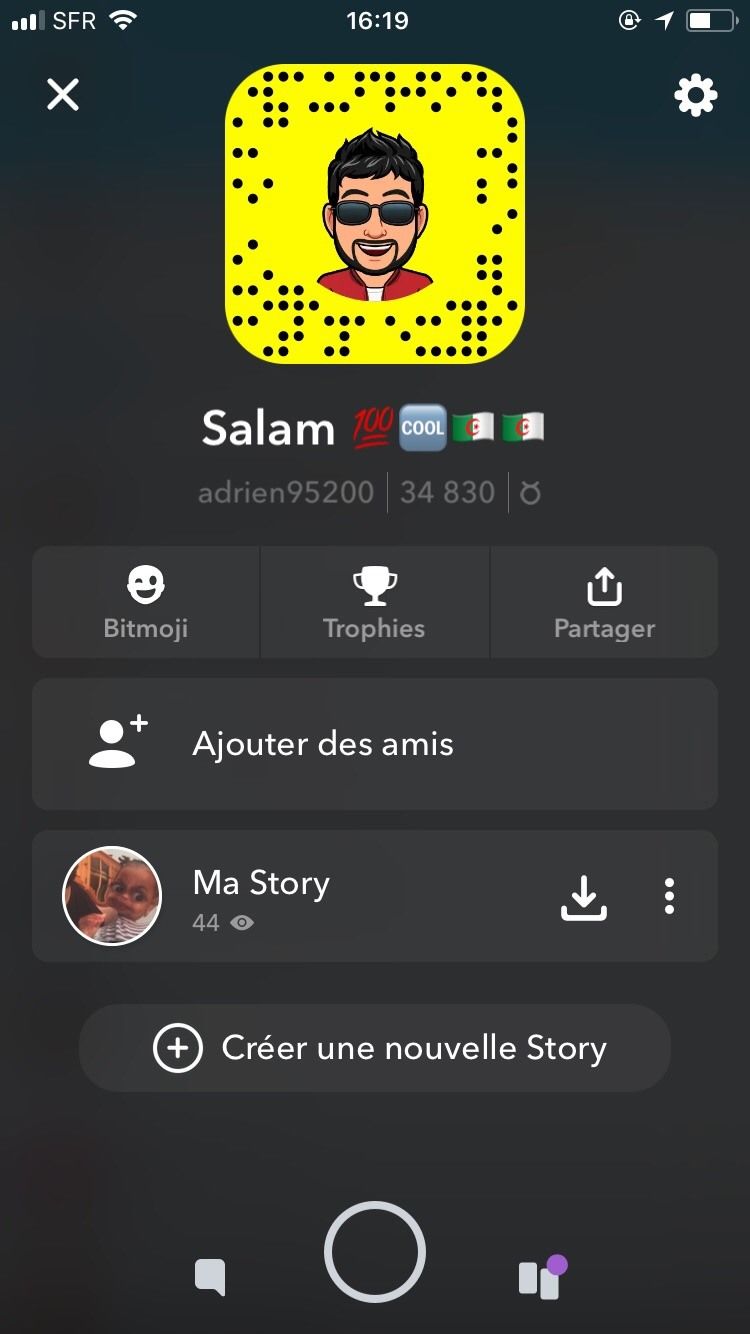Open Ajouter des amis
Viewport: 750px width, 1334px height.
click(x=374, y=744)
